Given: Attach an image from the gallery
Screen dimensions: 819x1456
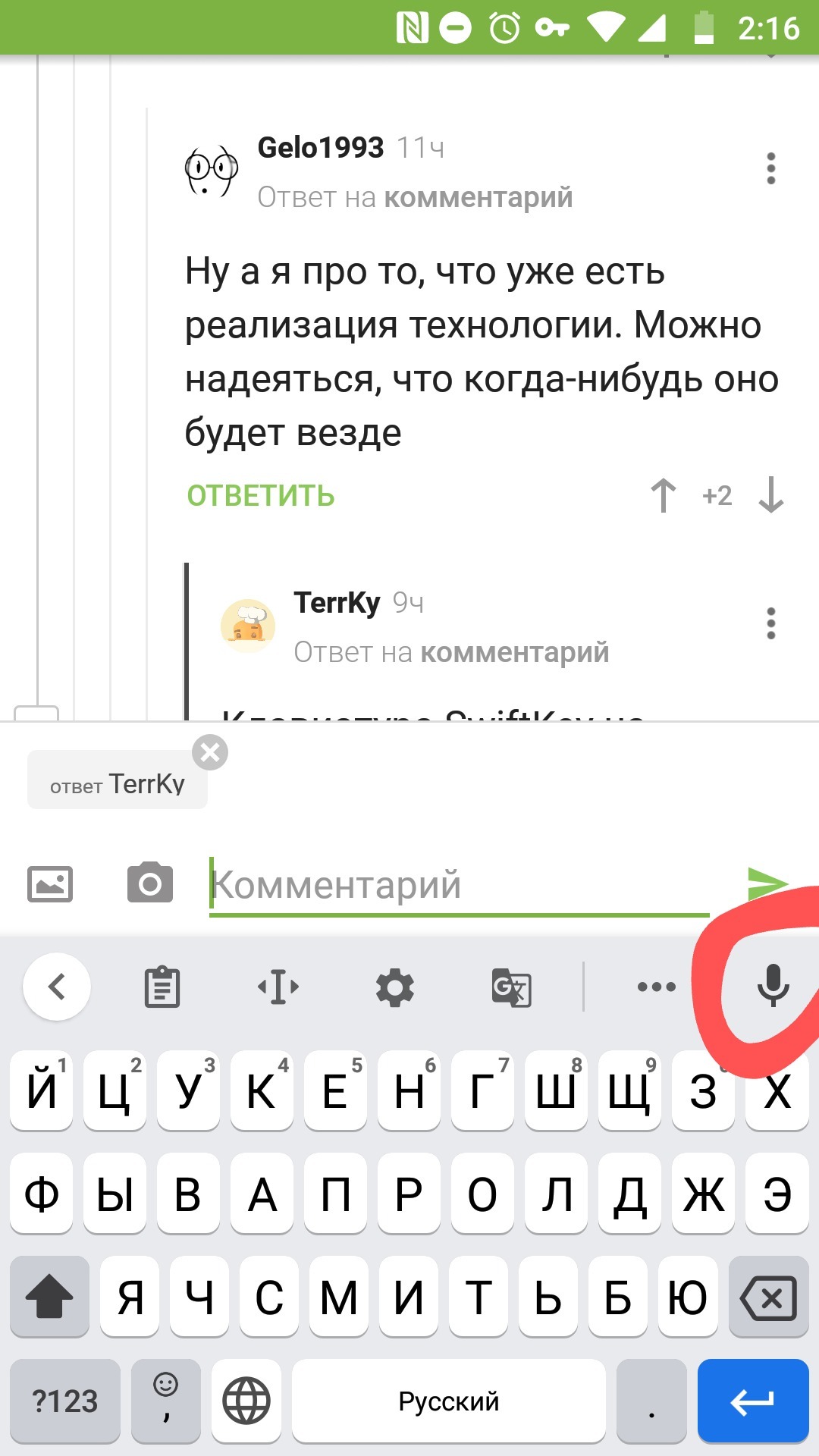Looking at the screenshot, I should [x=50, y=884].
